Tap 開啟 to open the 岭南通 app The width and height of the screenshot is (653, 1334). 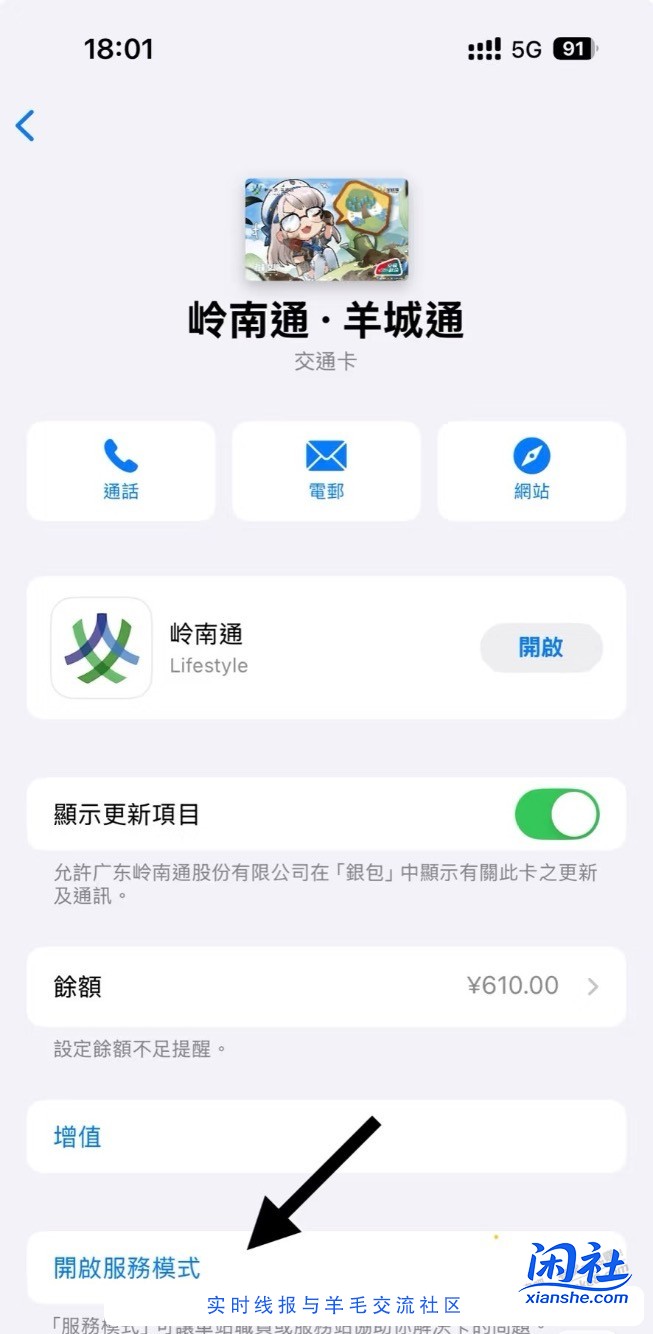coord(541,647)
